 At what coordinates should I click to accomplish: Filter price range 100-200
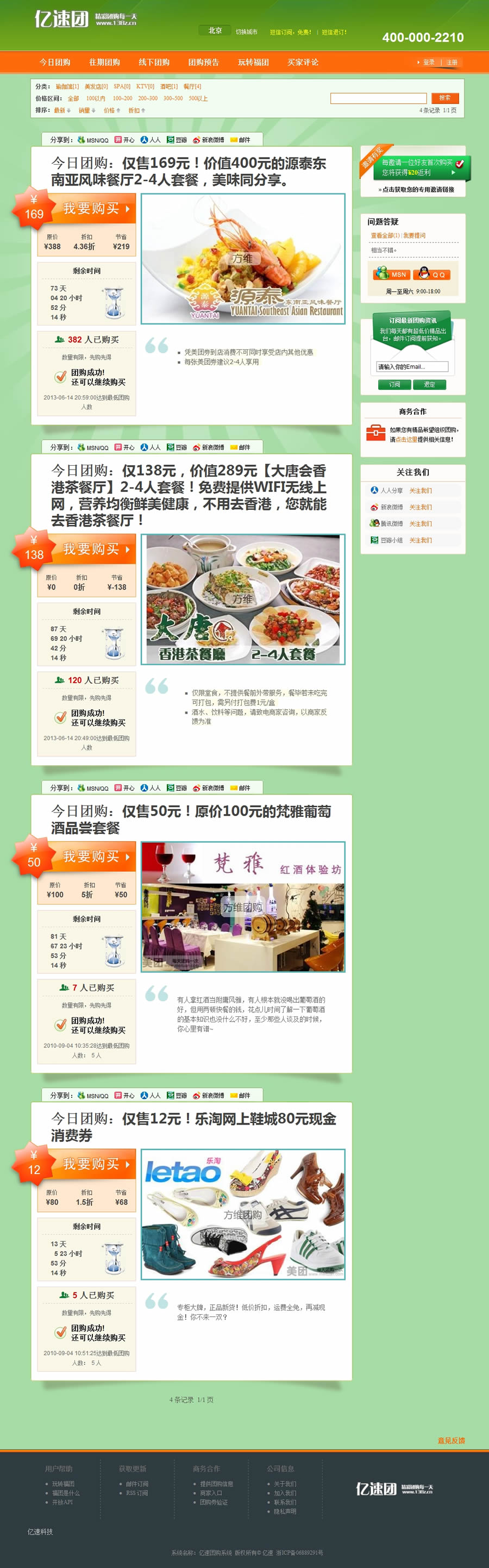[122, 98]
